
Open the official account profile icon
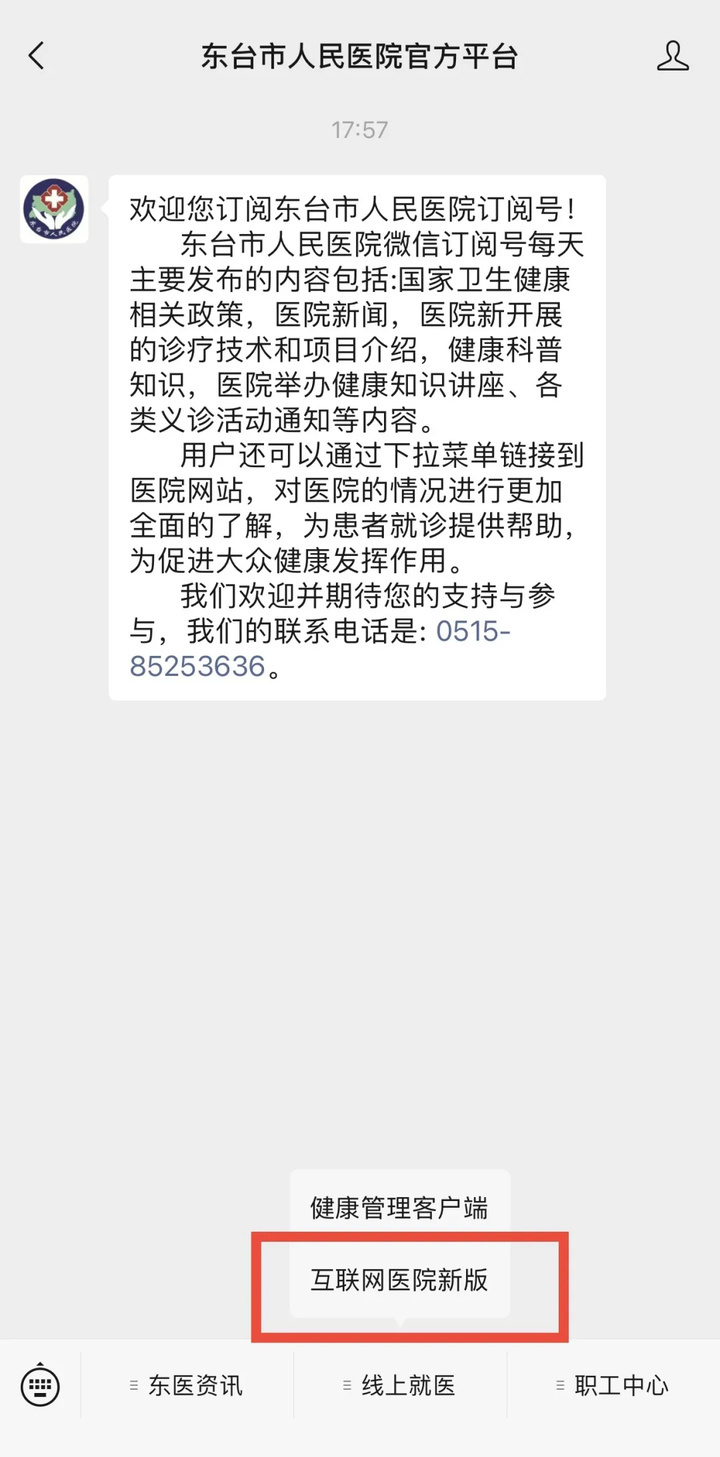pos(673,56)
